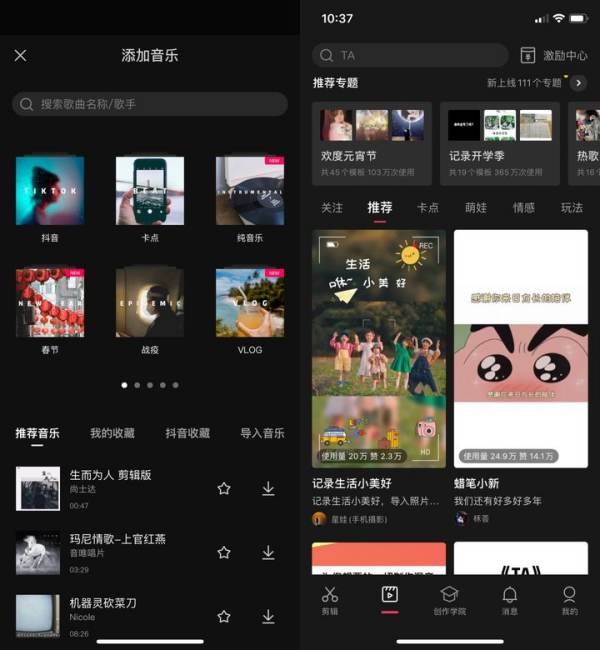Open the 蜡笔小新 template
The image size is (600, 650).
(520, 350)
